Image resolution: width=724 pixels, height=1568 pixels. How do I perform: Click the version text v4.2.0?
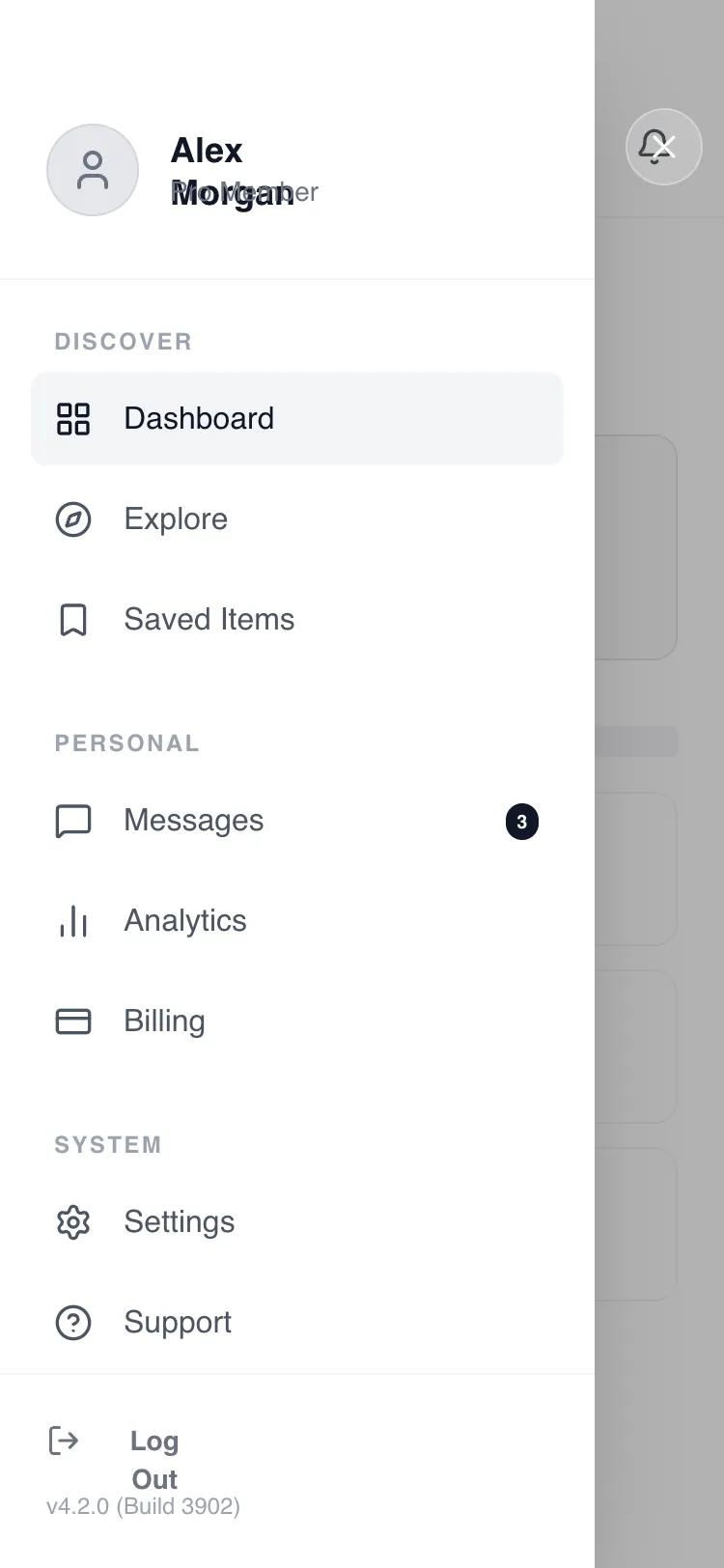[x=143, y=1505]
